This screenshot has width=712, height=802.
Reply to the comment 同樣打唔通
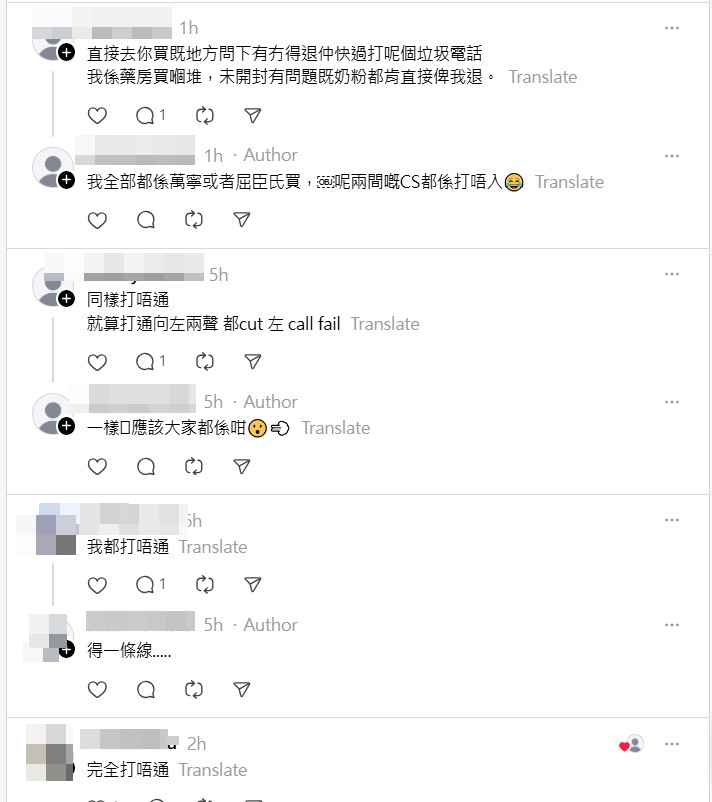click(x=146, y=362)
